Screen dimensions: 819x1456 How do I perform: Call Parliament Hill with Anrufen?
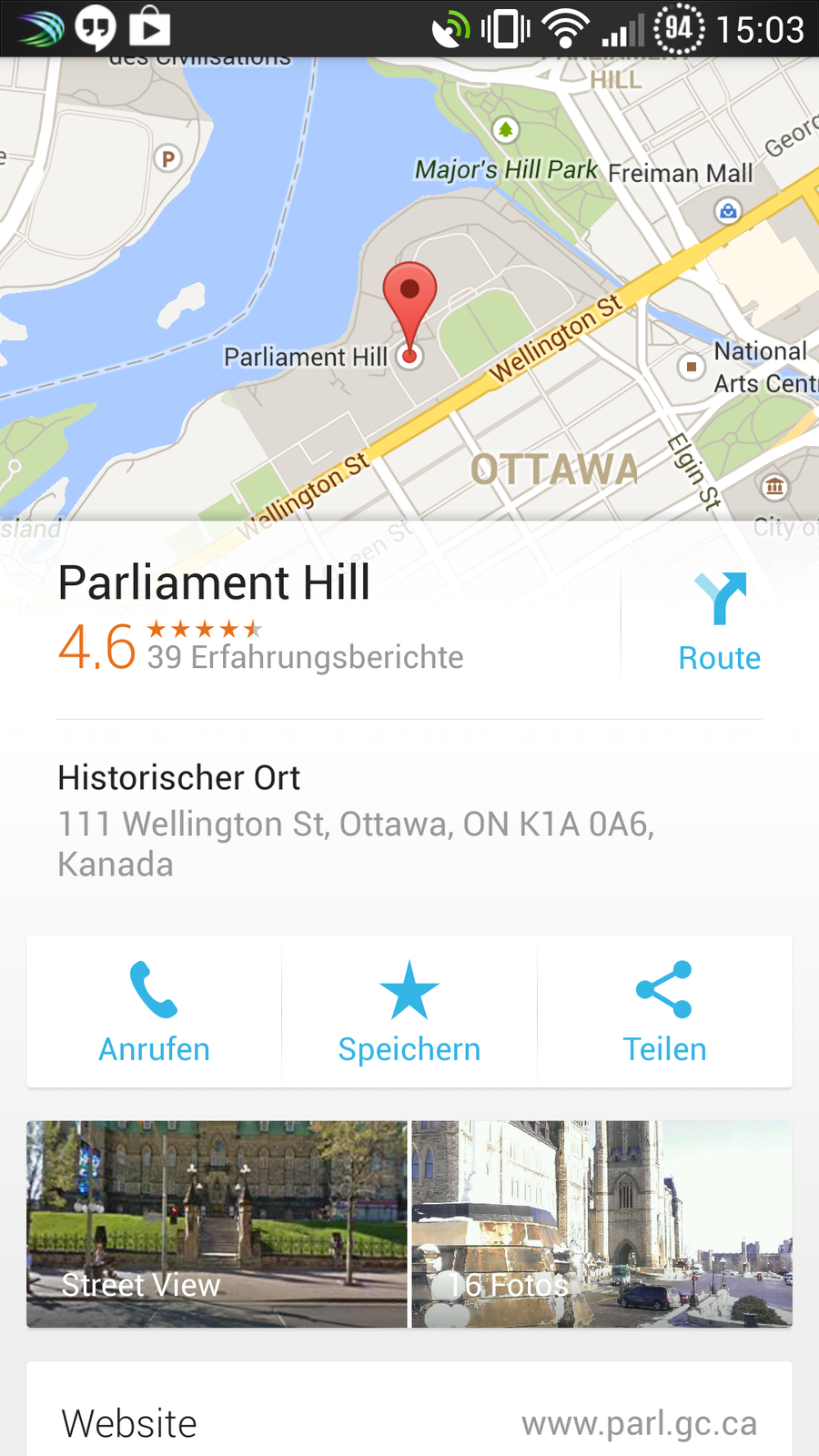pyautogui.click(x=154, y=1012)
